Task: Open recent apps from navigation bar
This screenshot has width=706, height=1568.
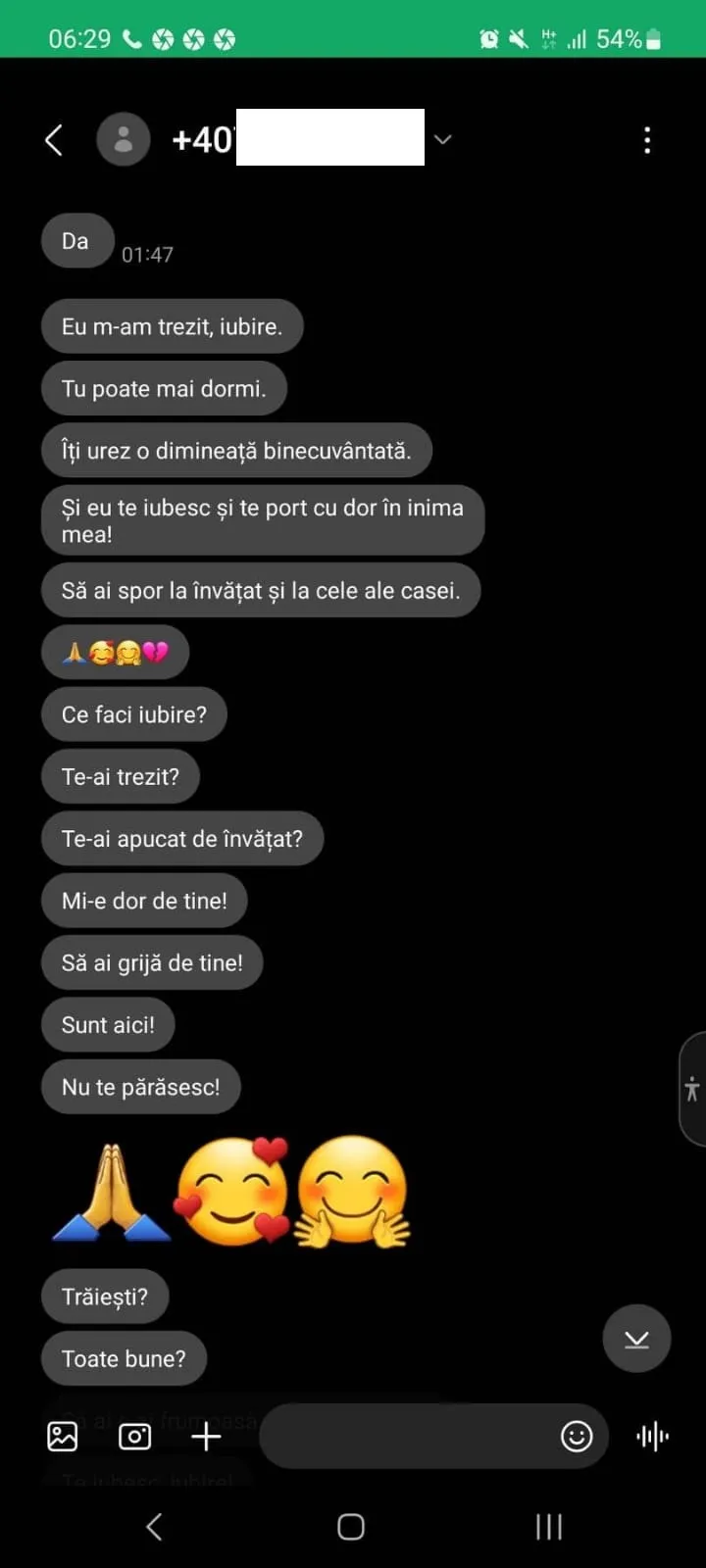Action: pyautogui.click(x=549, y=1527)
